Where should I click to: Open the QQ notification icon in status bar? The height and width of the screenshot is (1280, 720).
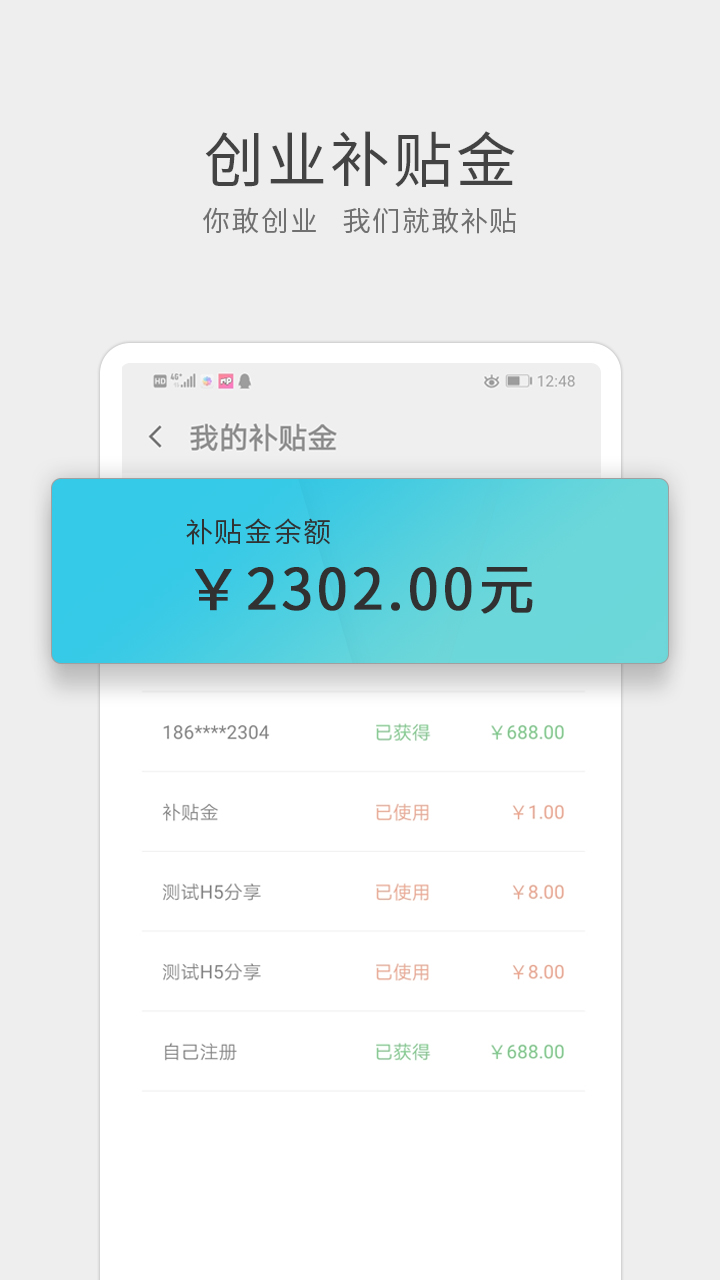point(246,381)
